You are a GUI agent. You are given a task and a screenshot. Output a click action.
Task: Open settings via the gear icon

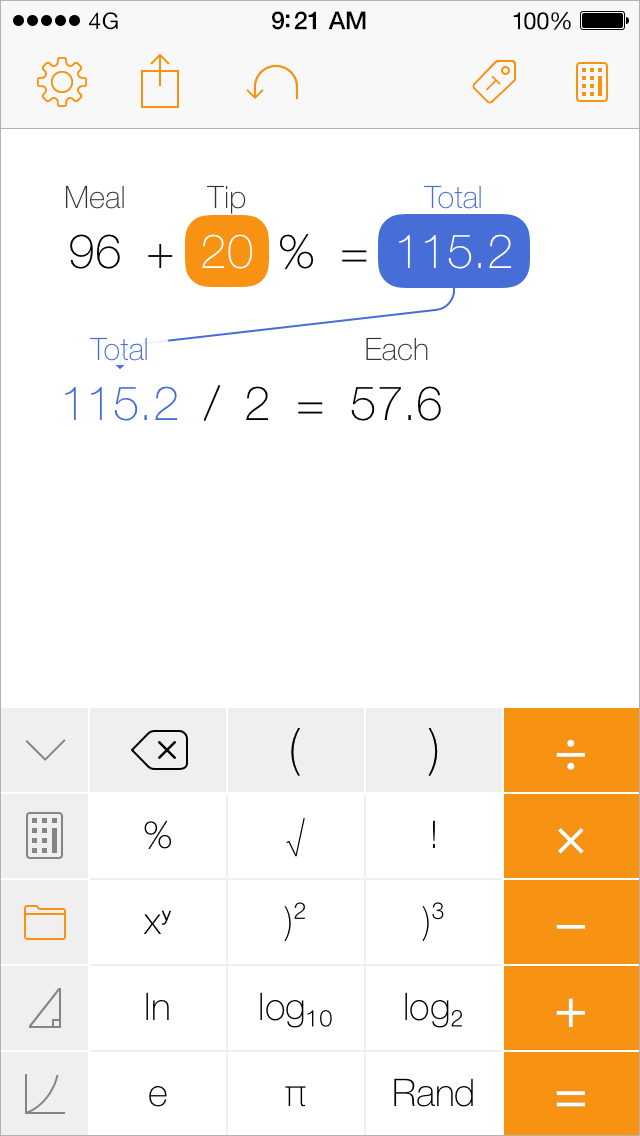pos(62,83)
